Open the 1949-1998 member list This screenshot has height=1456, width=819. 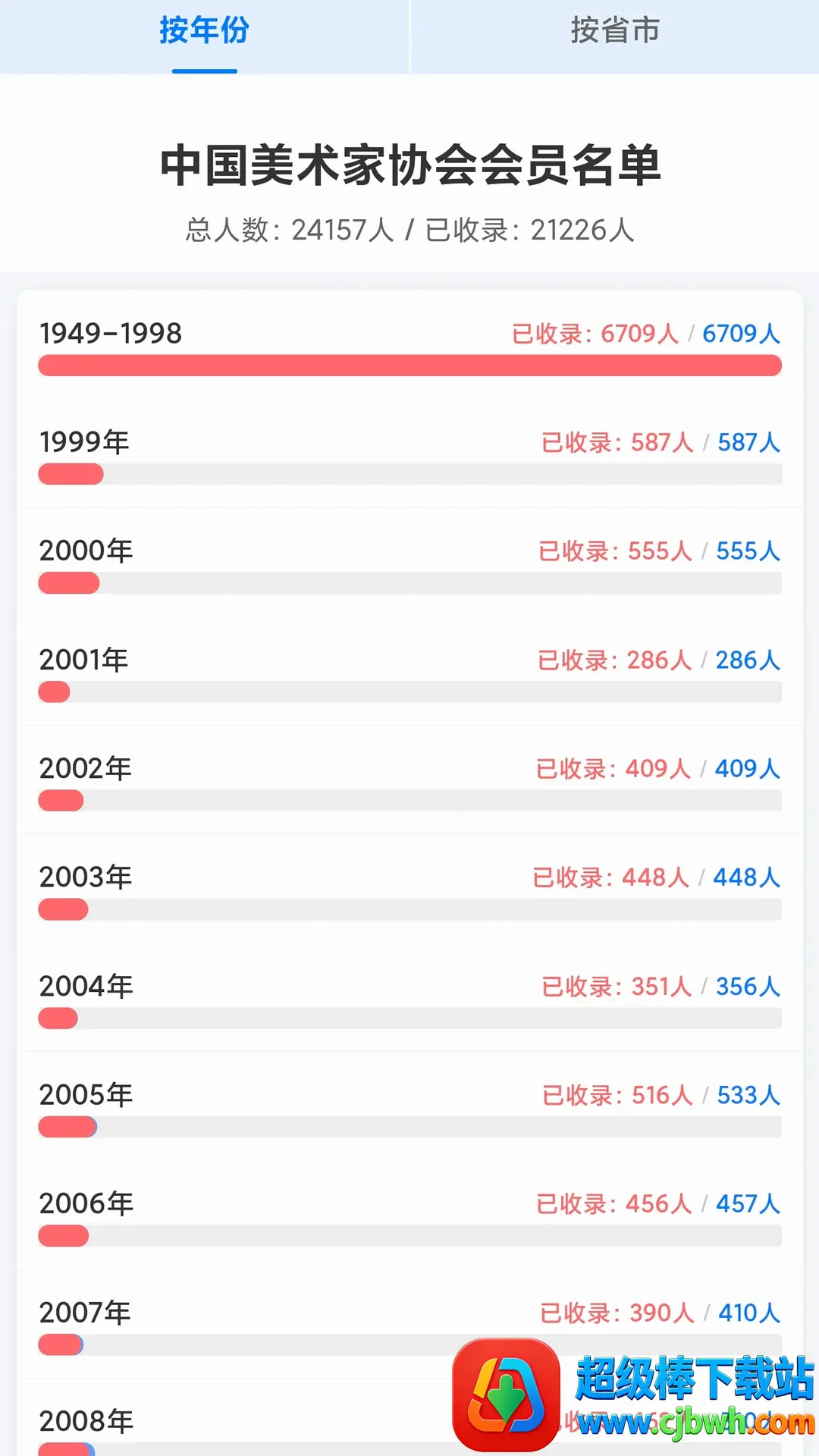pos(409,346)
